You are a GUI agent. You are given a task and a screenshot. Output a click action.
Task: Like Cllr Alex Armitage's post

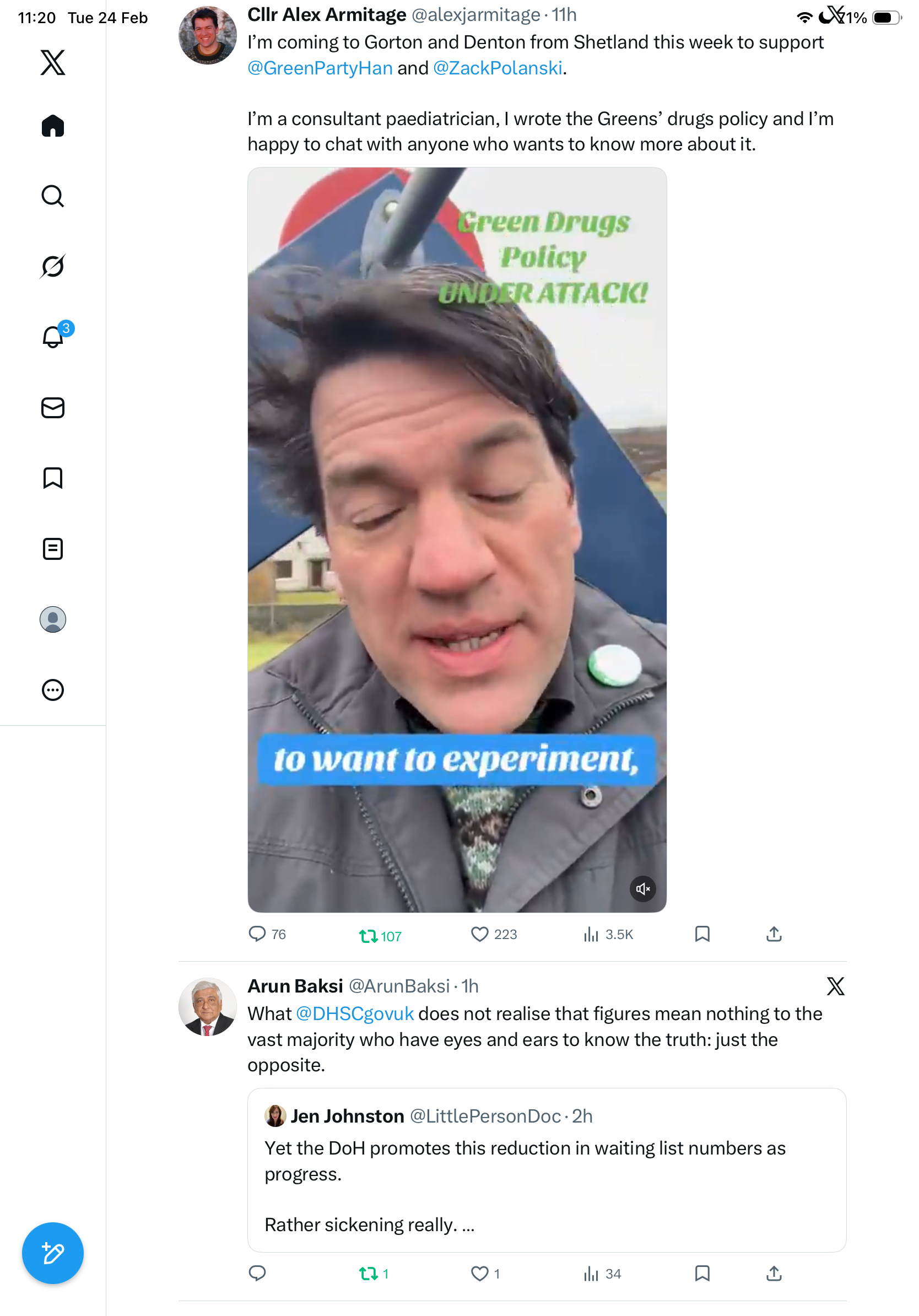pos(479,934)
